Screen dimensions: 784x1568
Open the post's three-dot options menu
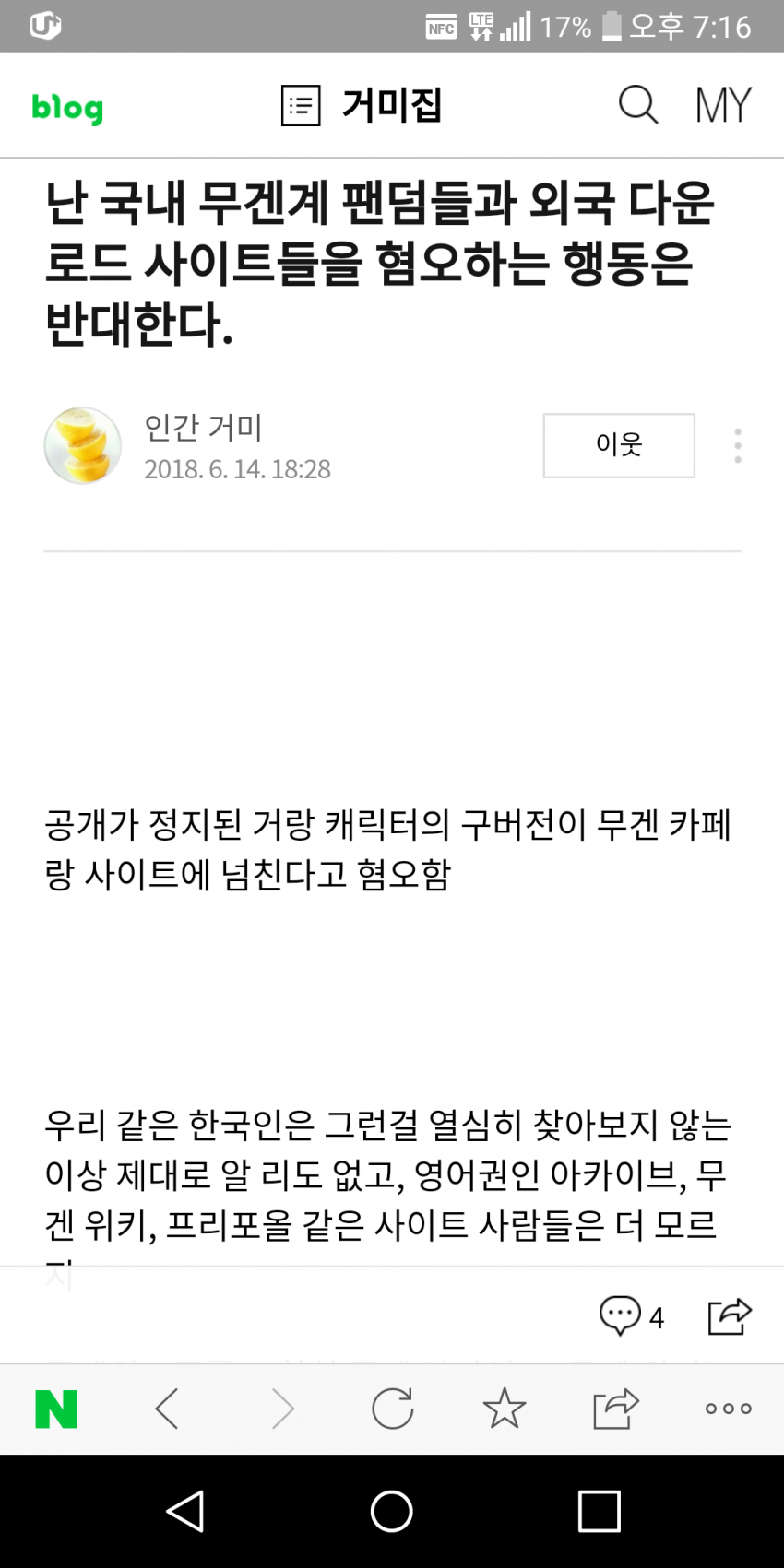pos(738,445)
